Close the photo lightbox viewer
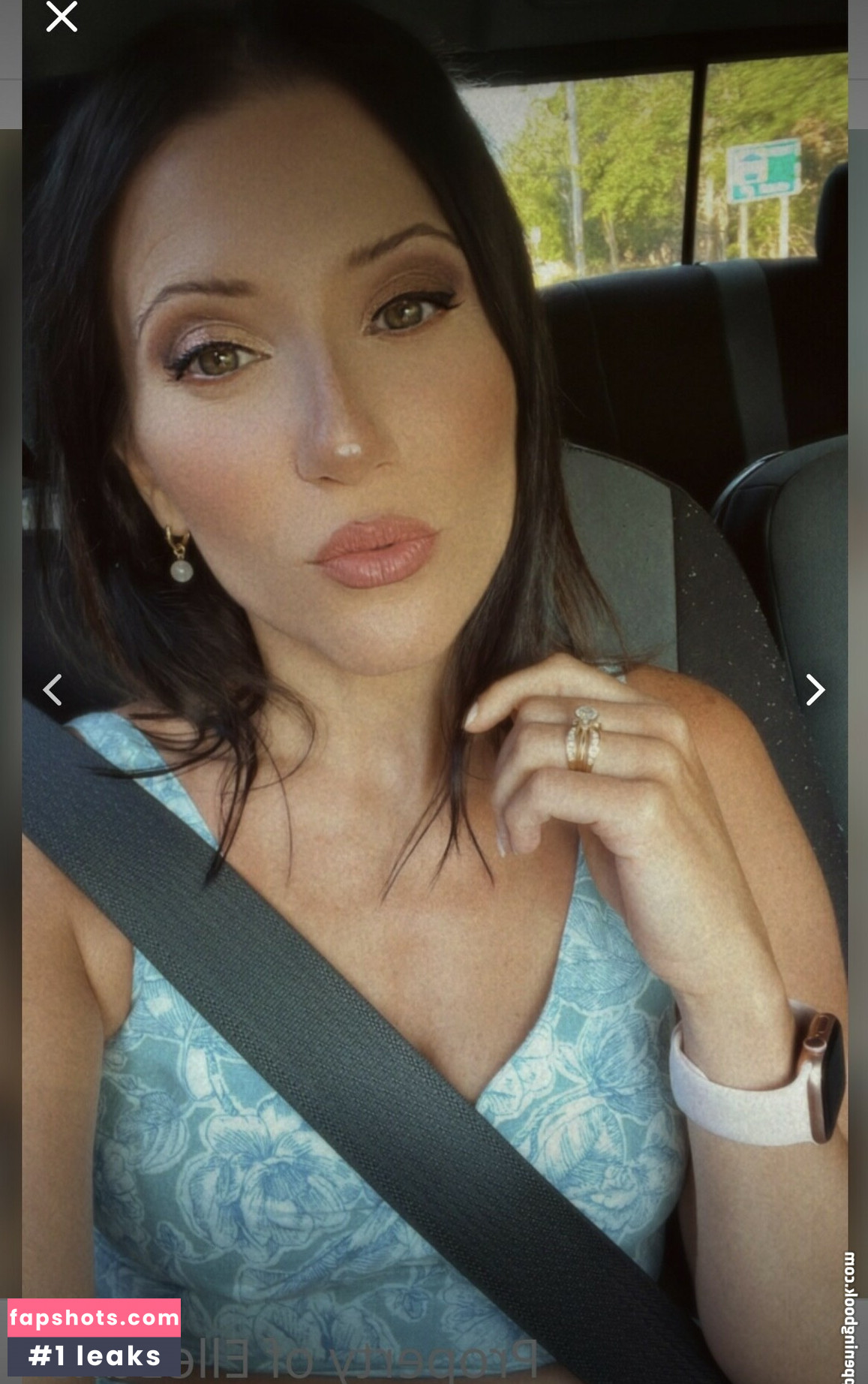The width and height of the screenshot is (868, 1384). [62, 17]
